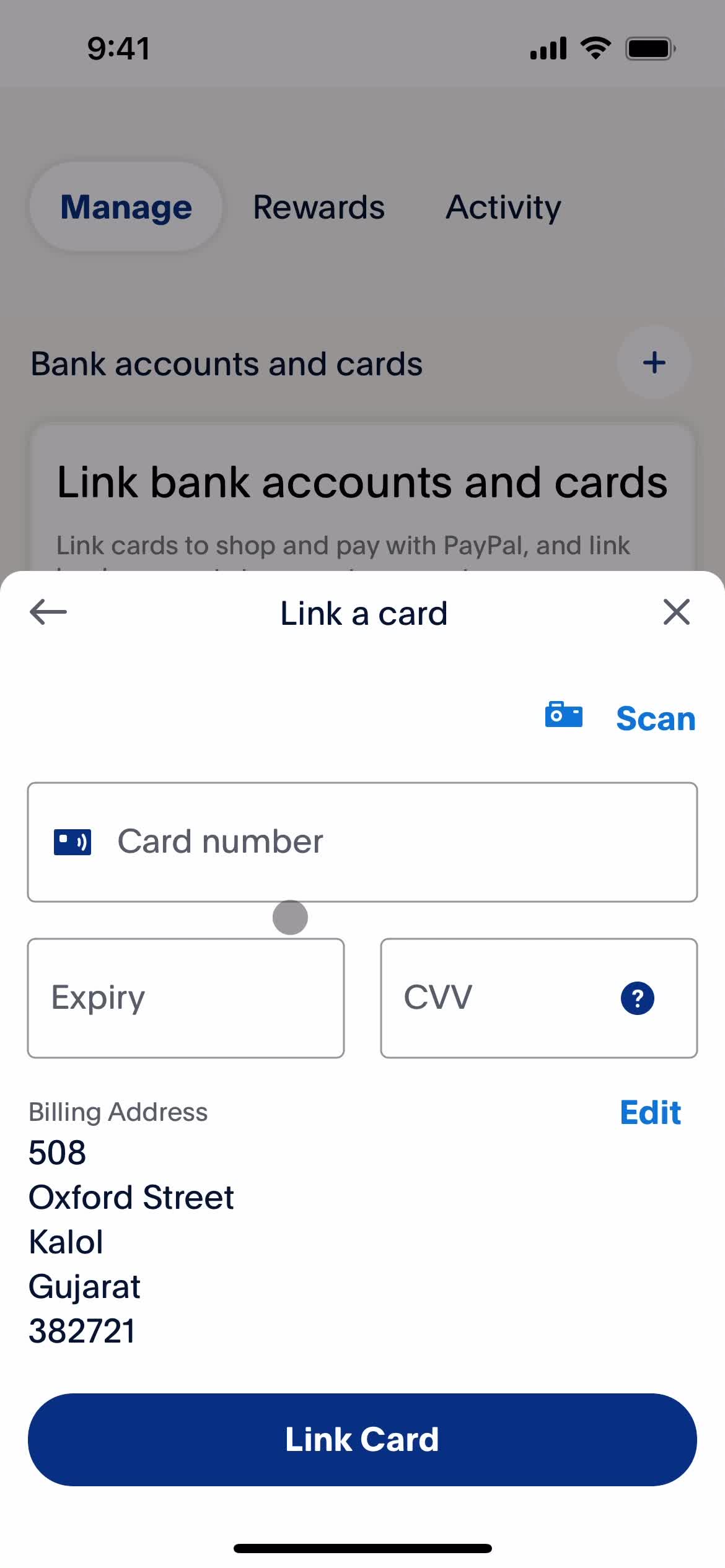
Task: Dismiss the sheet with the X
Action: [677, 612]
